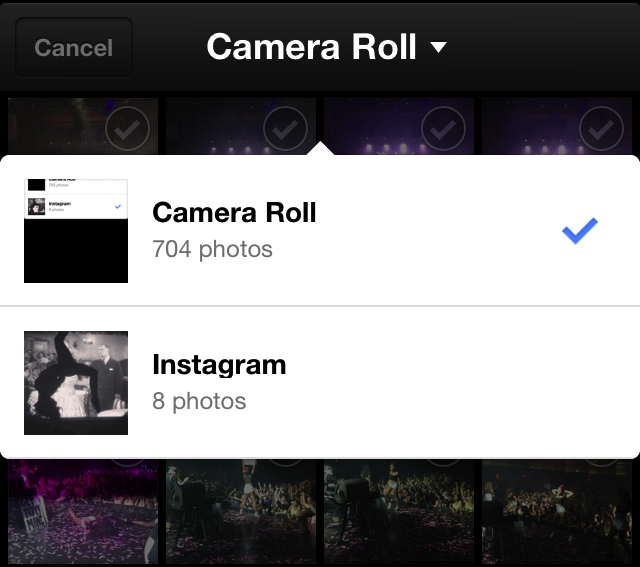
Task: Select the Camera Roll album with 704 photos
Action: click(320, 230)
